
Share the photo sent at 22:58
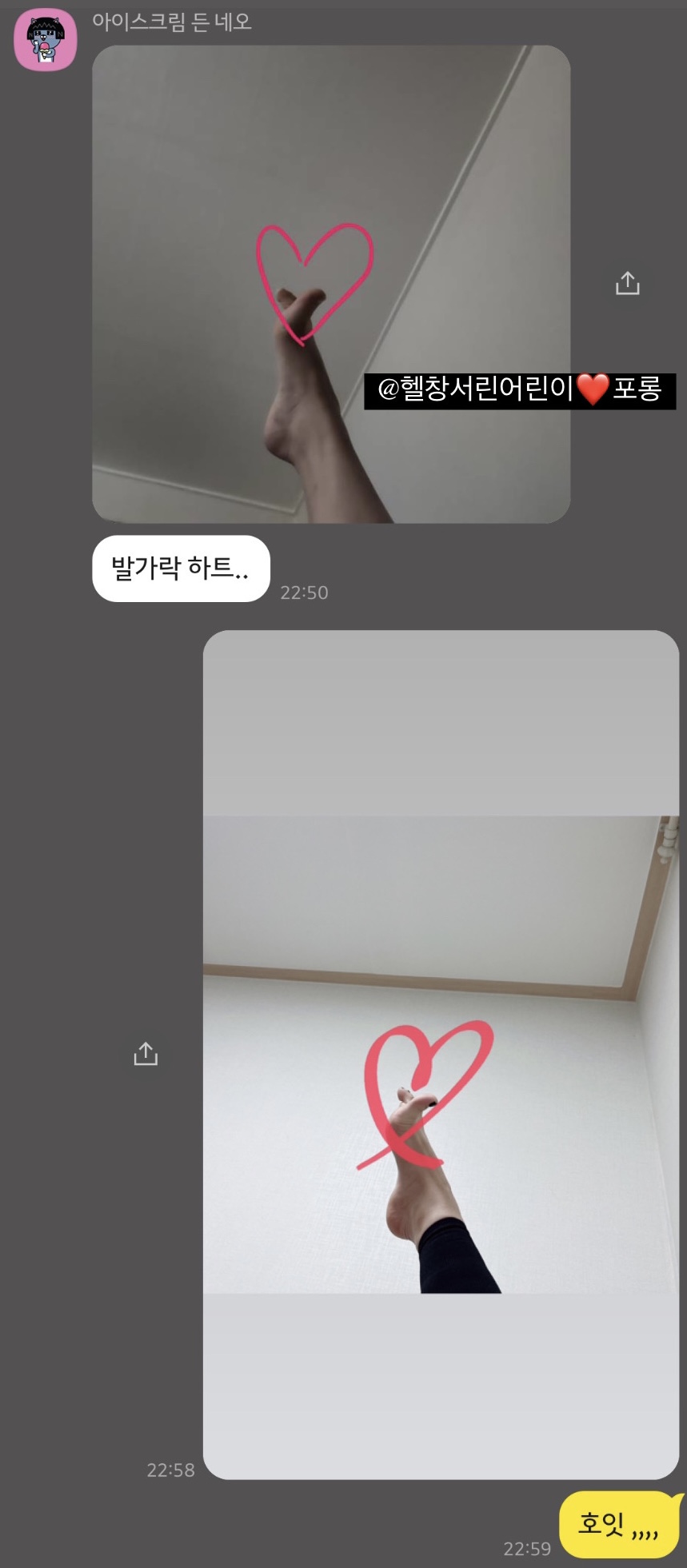point(145,1054)
